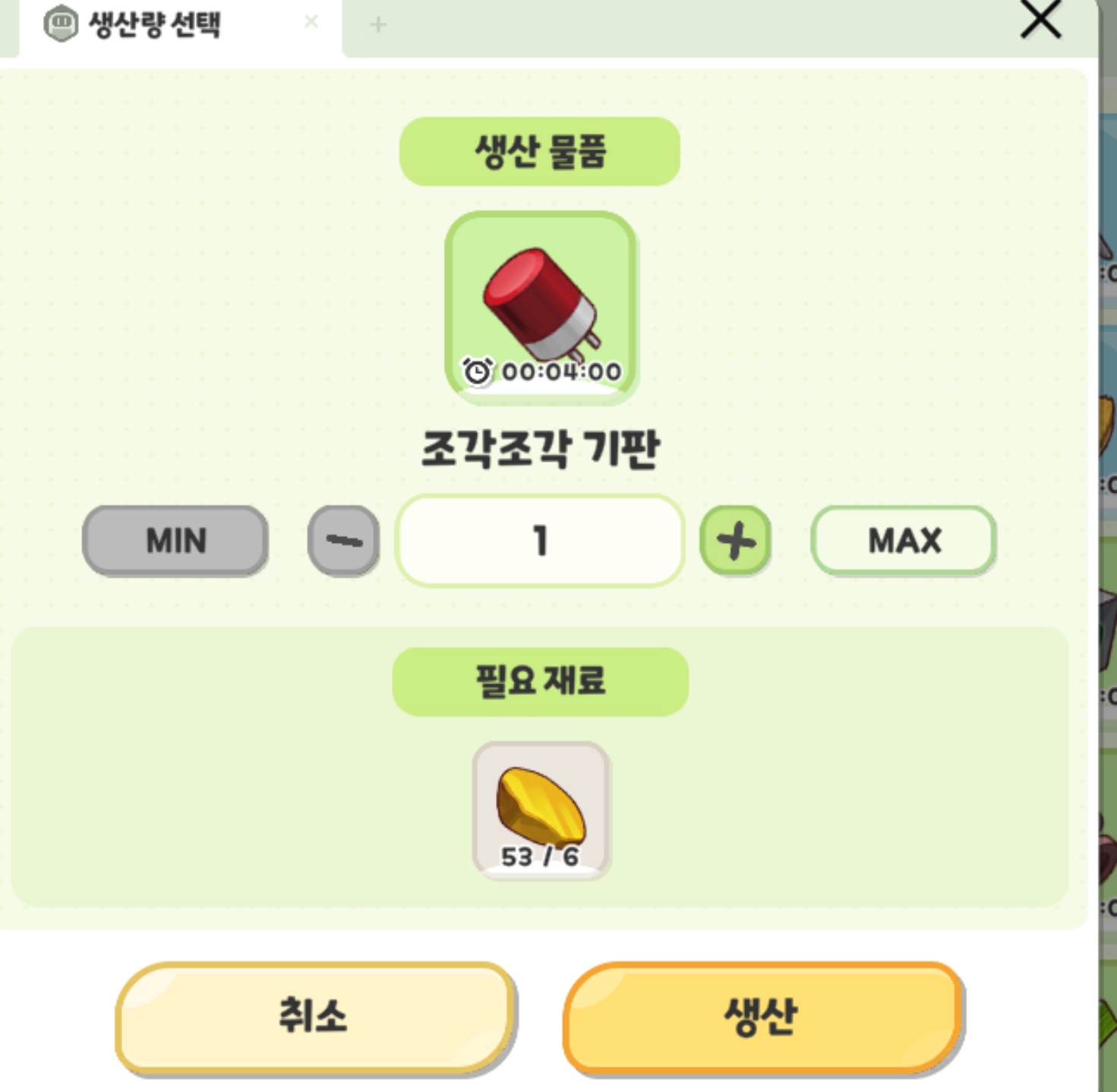Set quantity to minimum with MIN

pos(175,541)
